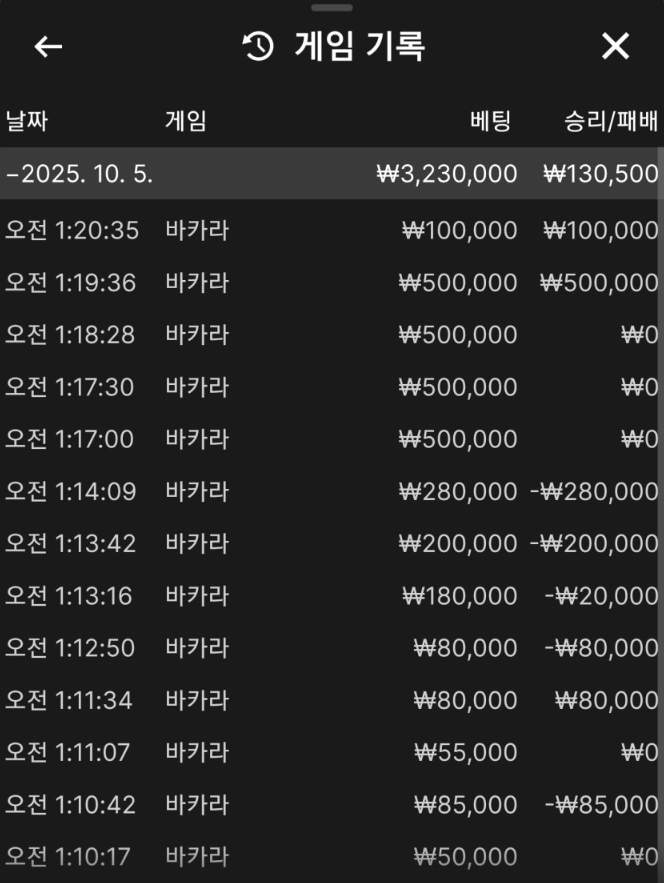Go back using the arrow icon

tap(48, 47)
